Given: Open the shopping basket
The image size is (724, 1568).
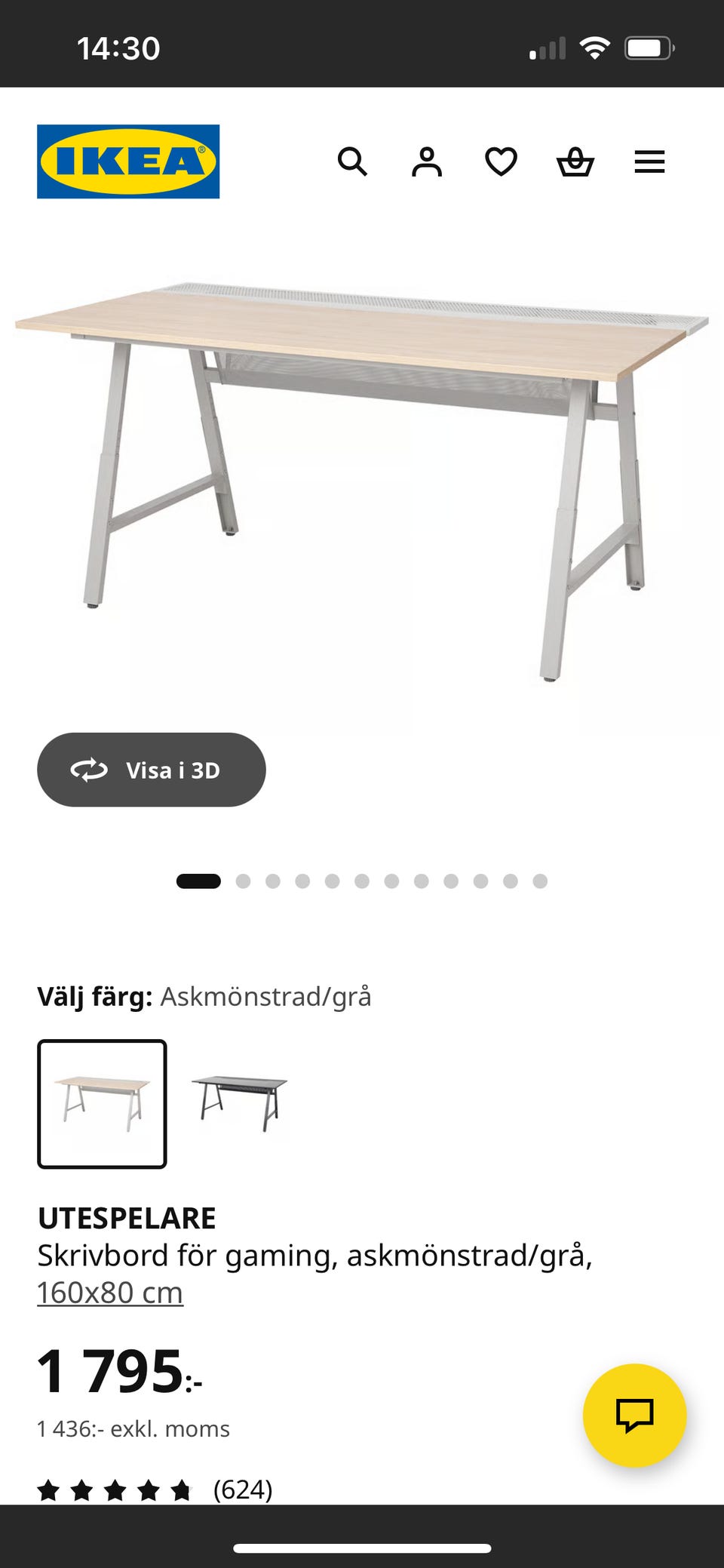Looking at the screenshot, I should (x=575, y=161).
